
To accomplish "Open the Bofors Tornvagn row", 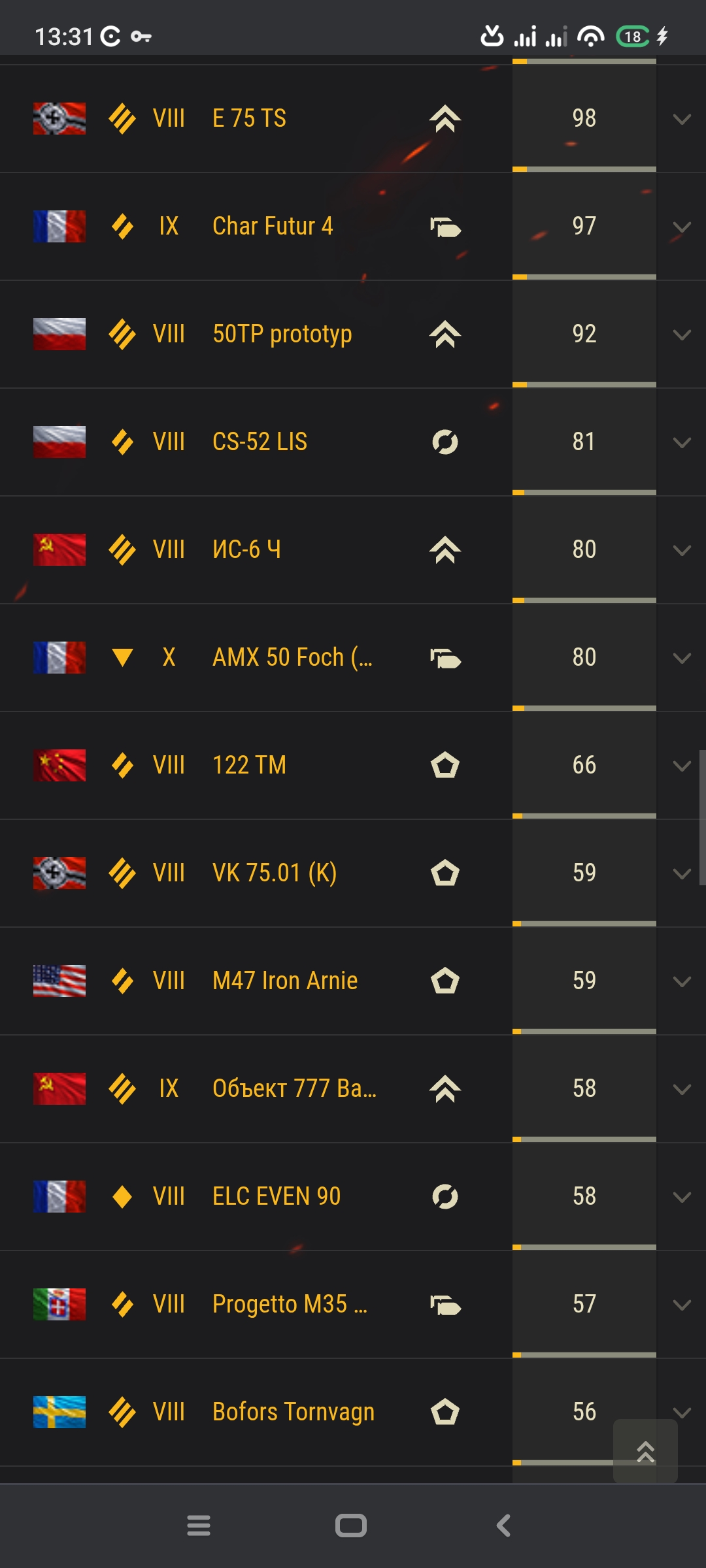I will pyautogui.click(x=353, y=1412).
